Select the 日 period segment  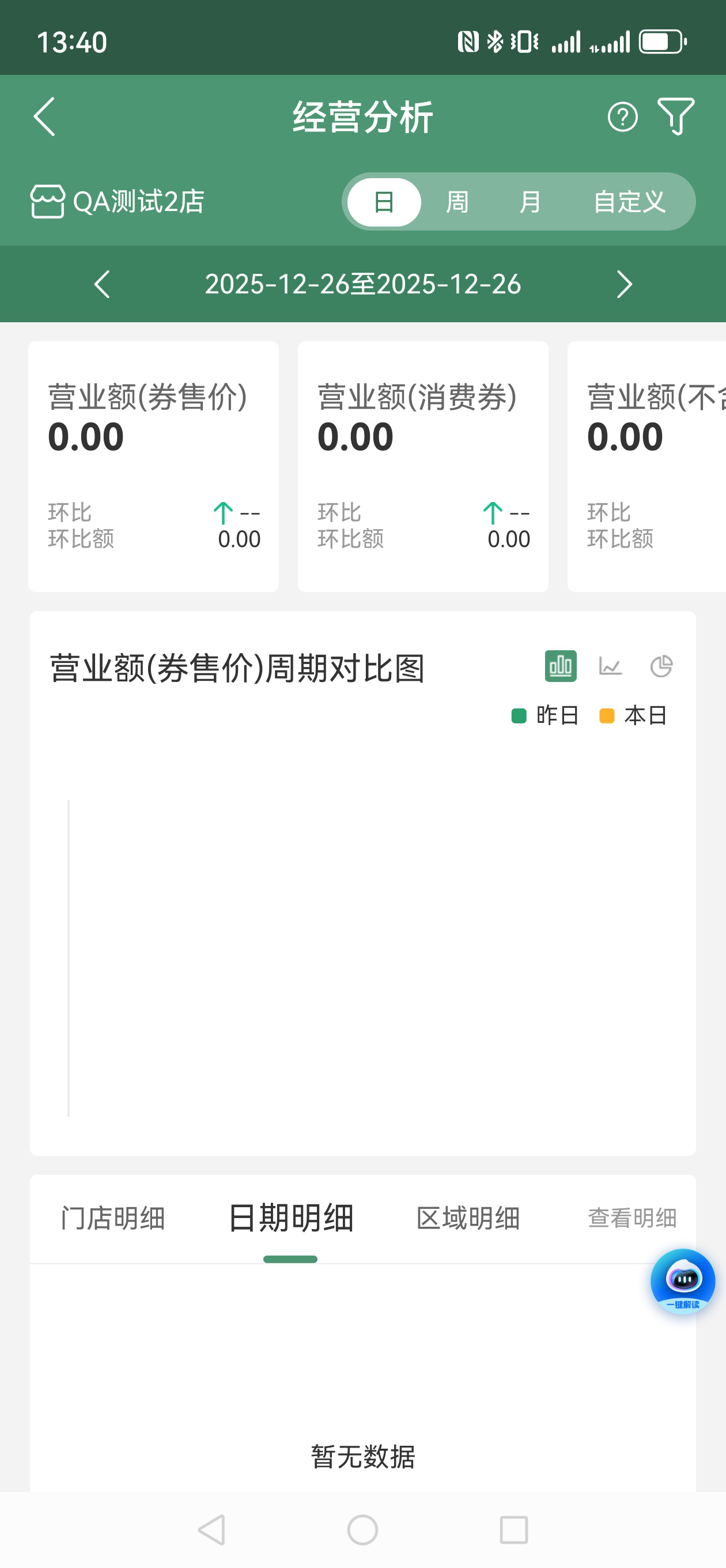tap(384, 202)
